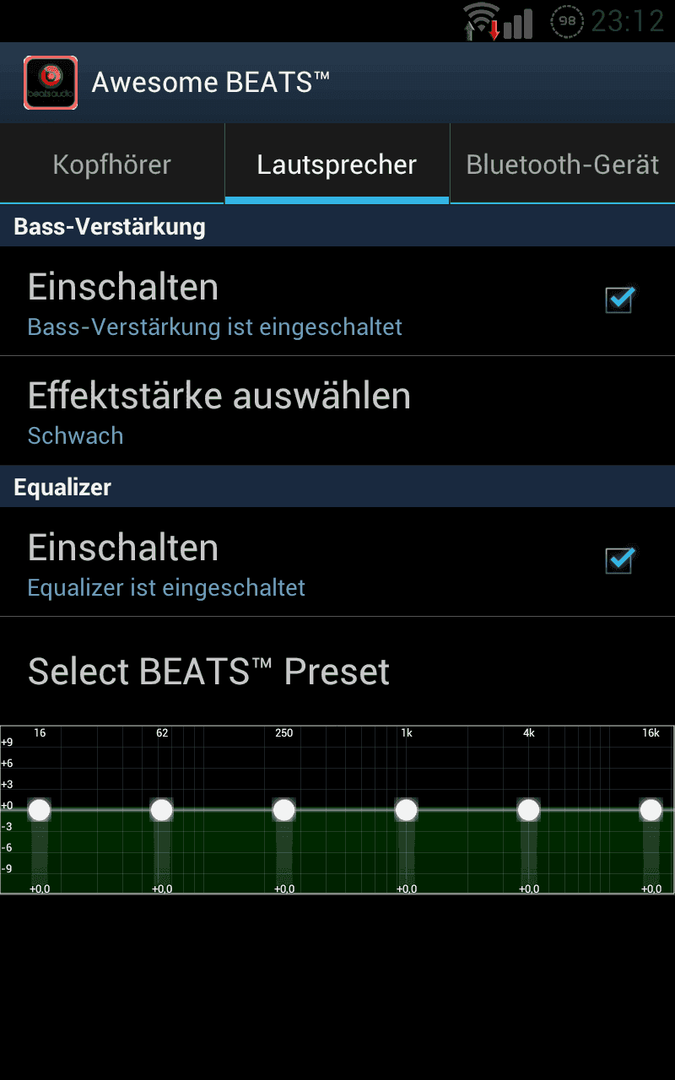
Task: Select the Lautsprecher tab
Action: point(337,165)
